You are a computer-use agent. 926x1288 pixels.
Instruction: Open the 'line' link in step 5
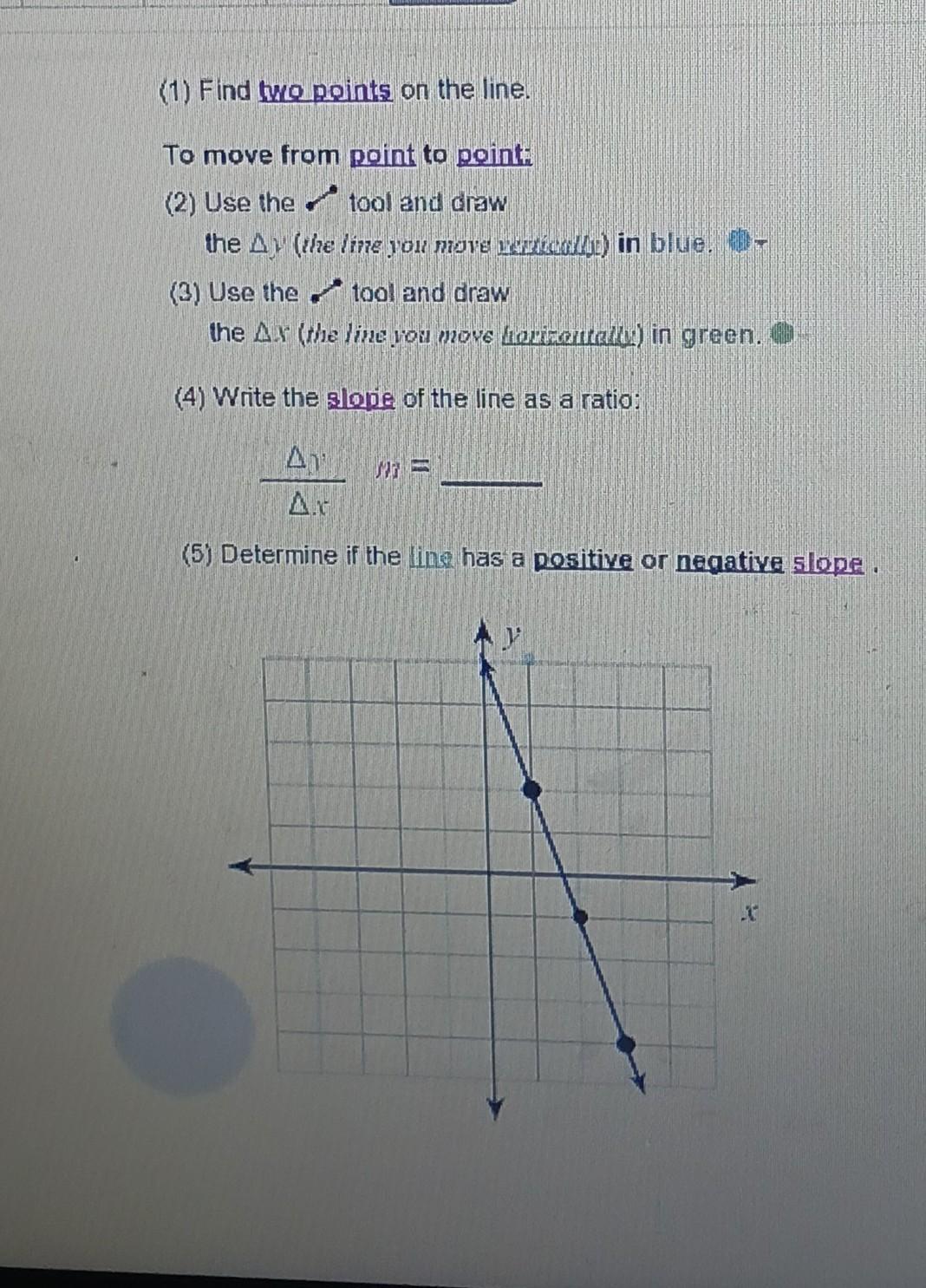(431, 558)
